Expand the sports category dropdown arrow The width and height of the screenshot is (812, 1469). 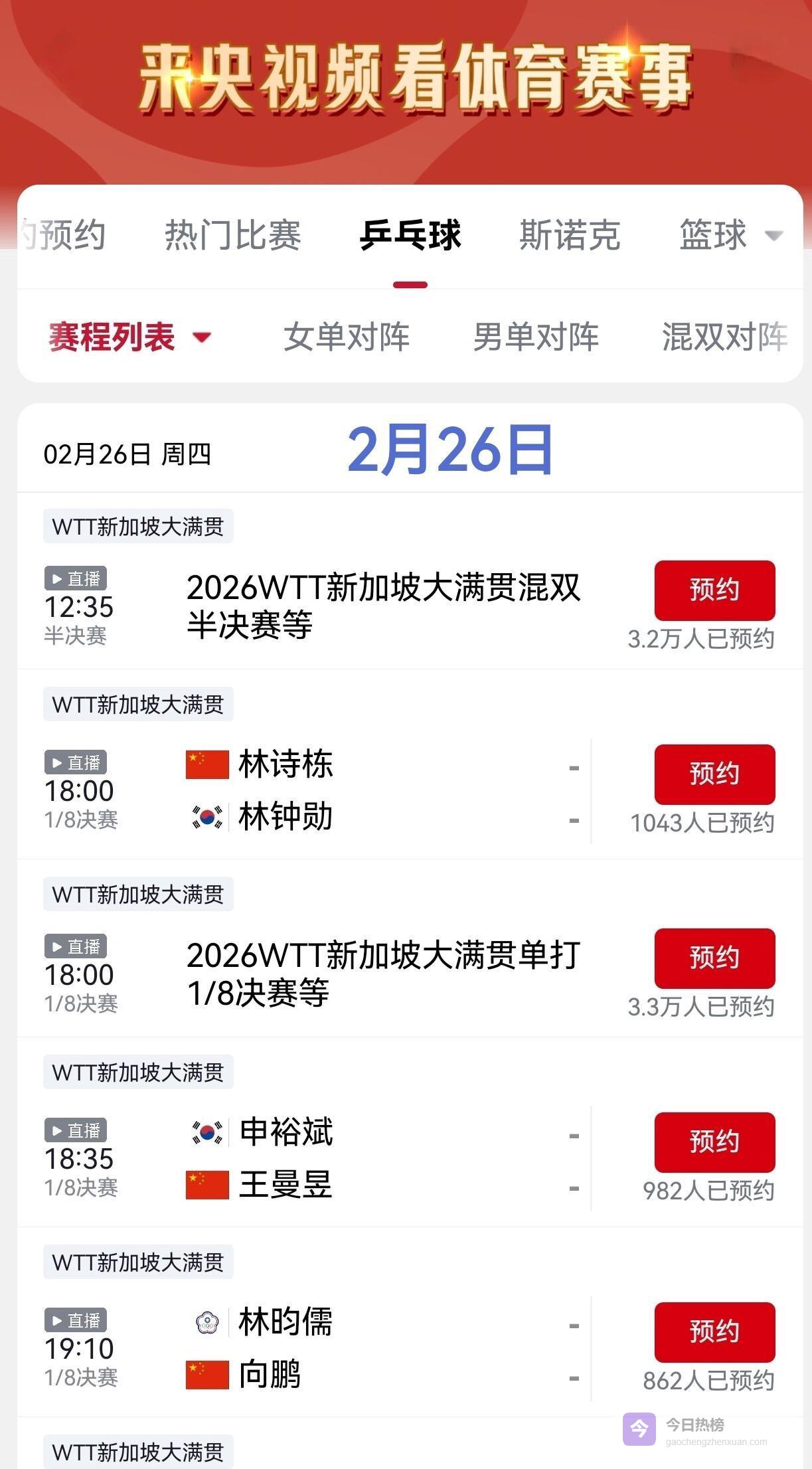point(774,236)
